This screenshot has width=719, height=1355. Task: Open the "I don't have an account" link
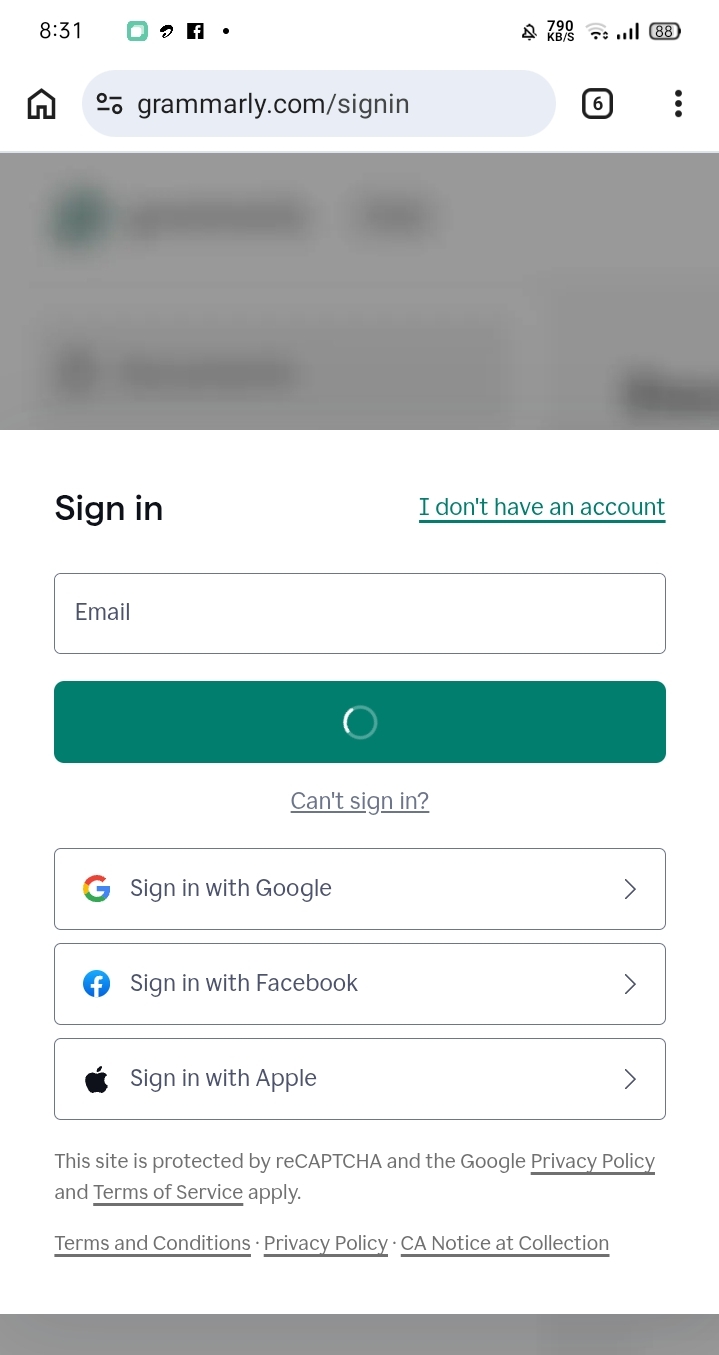(541, 507)
